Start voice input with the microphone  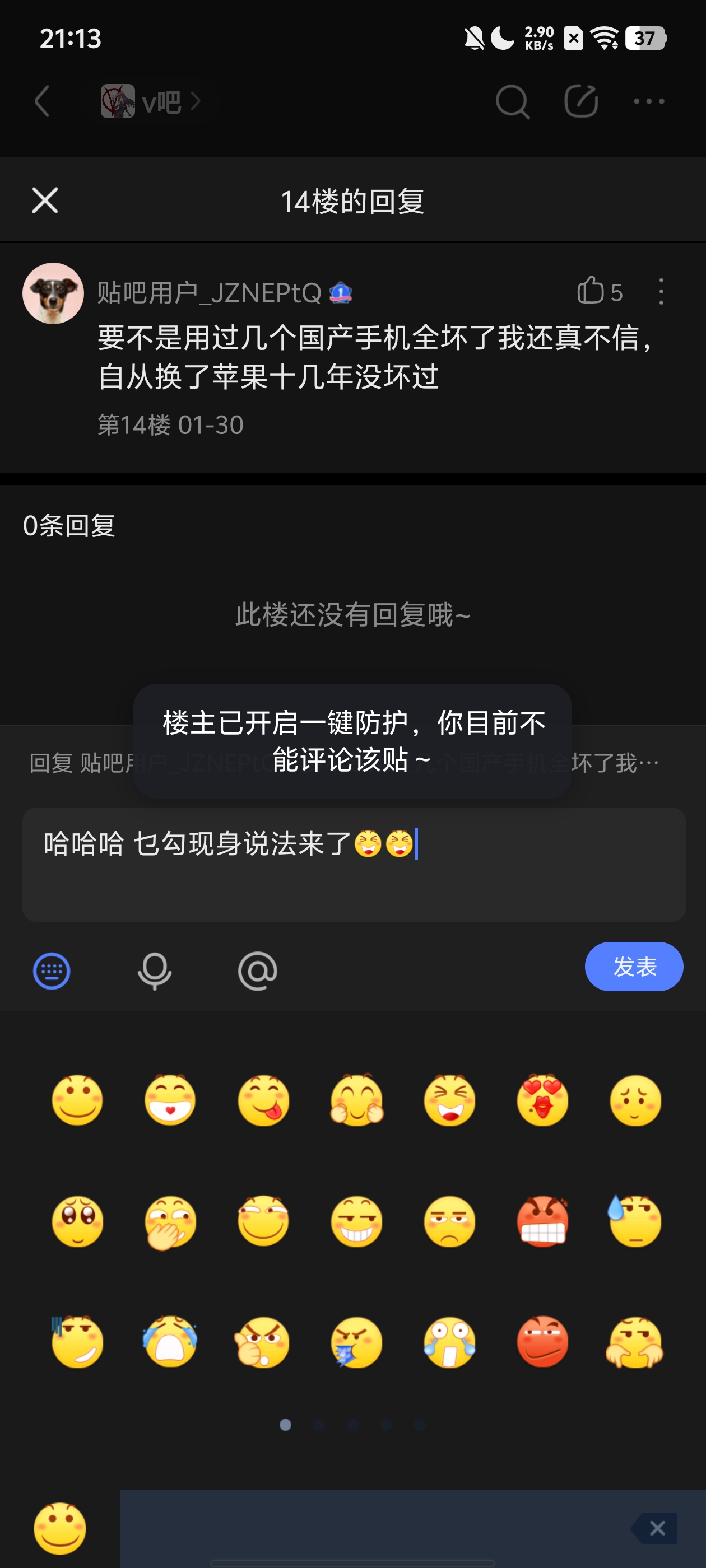154,970
